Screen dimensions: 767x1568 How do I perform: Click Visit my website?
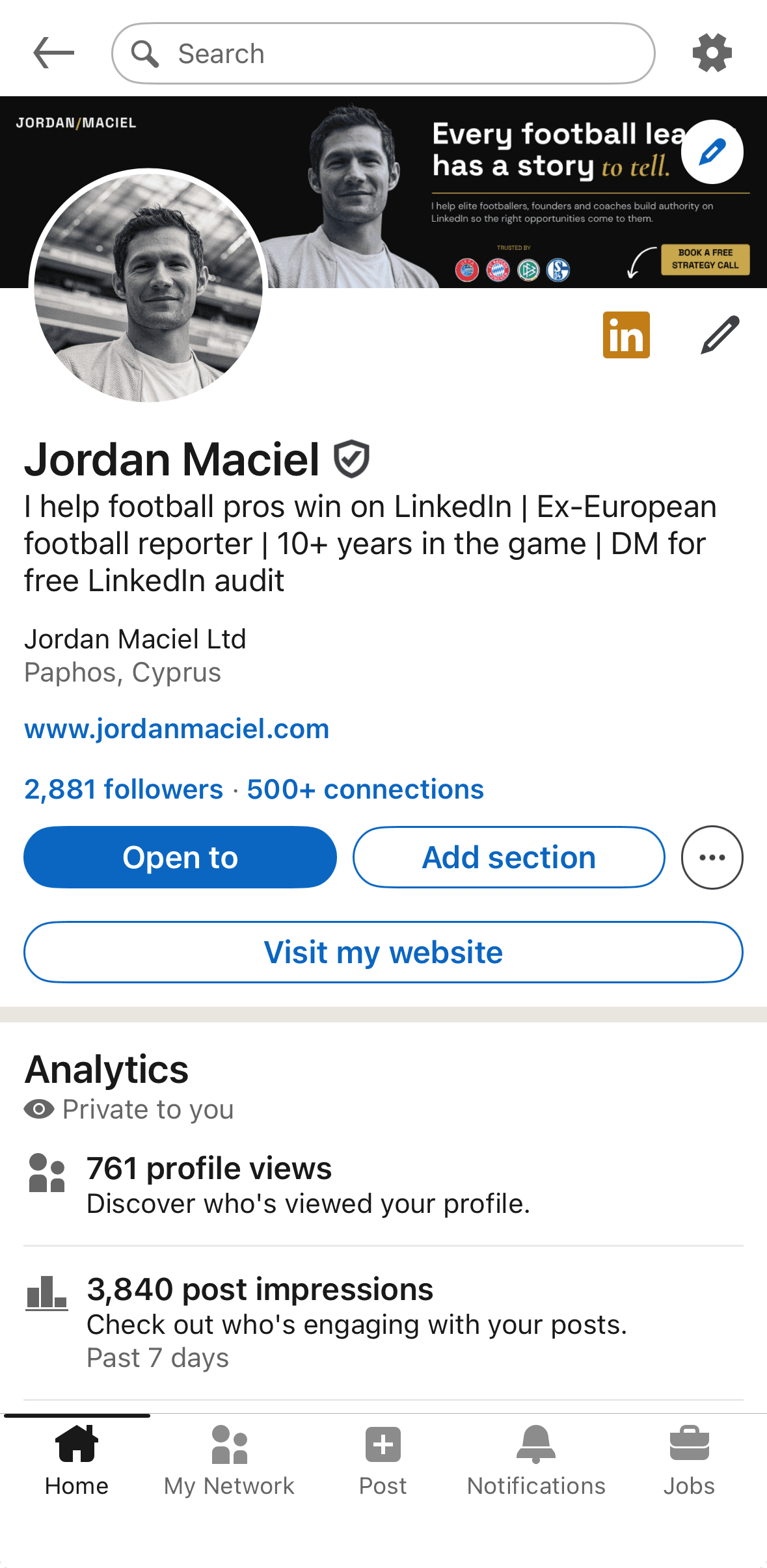pyautogui.click(x=383, y=951)
